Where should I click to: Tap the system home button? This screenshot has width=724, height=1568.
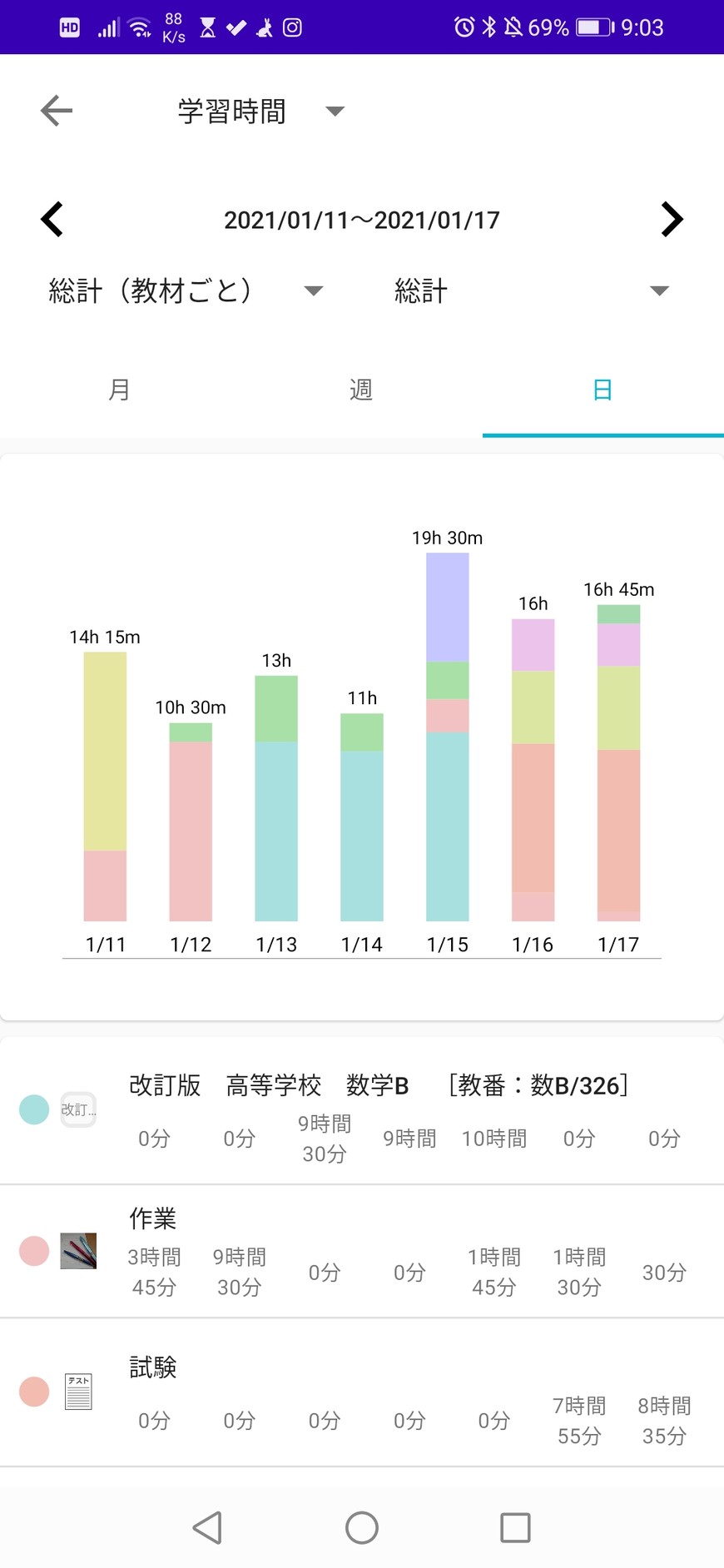(x=362, y=1527)
